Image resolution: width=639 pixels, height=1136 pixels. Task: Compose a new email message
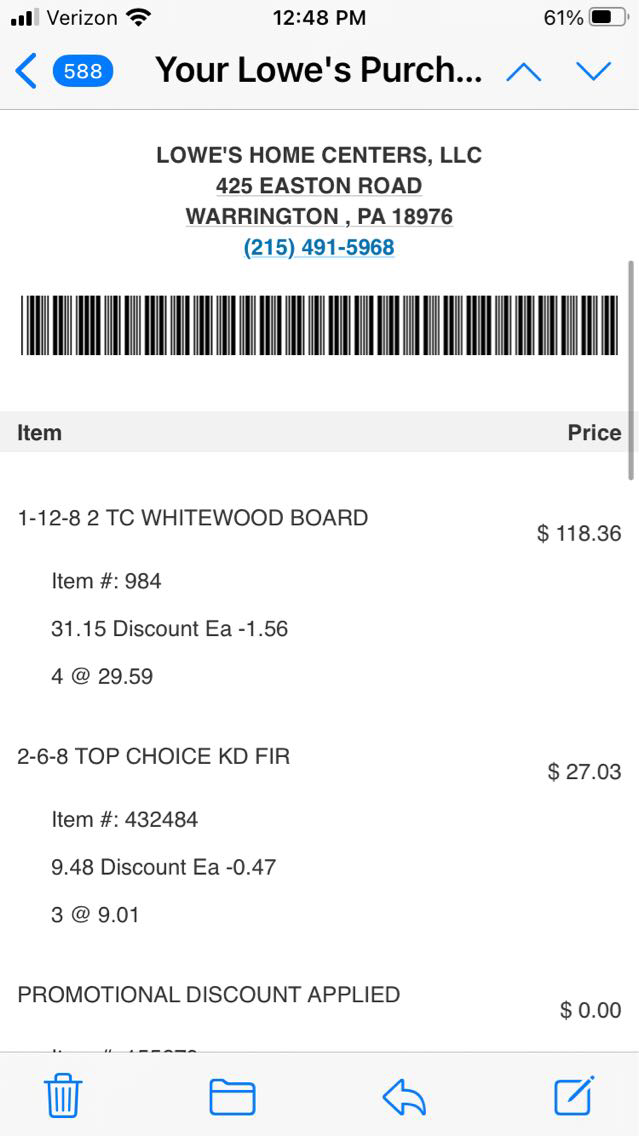point(574,1095)
